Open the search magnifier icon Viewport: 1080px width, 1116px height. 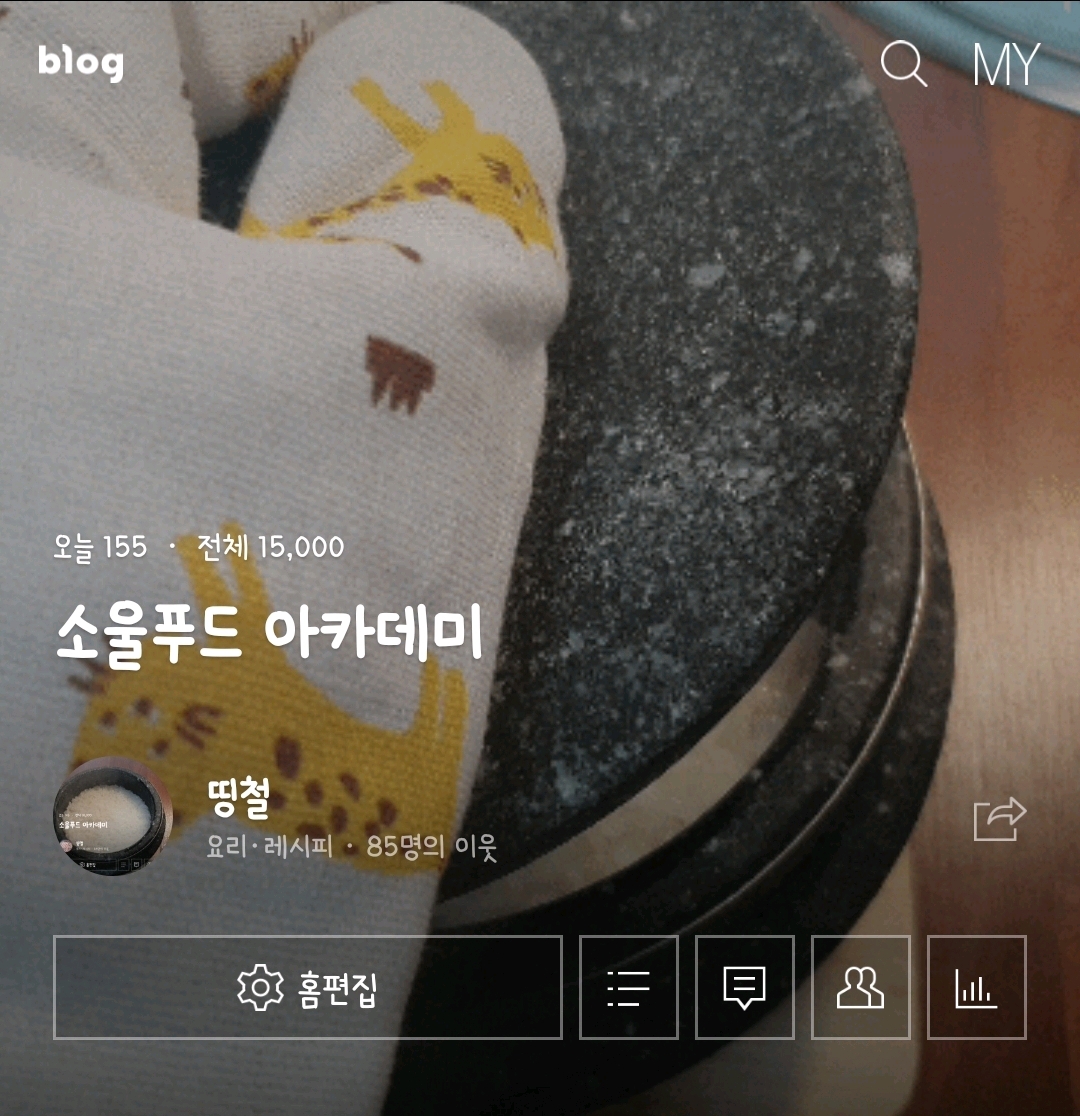coord(903,64)
